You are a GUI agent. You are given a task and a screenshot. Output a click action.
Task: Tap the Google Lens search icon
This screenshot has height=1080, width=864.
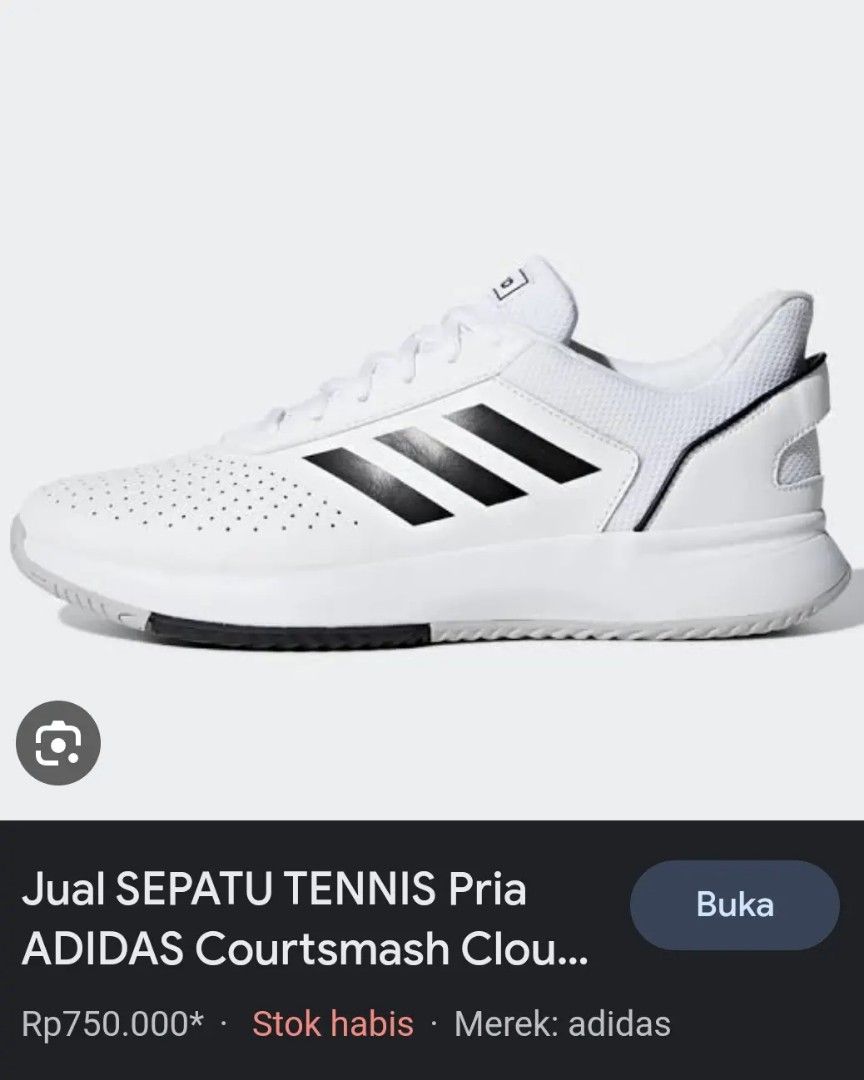(x=58, y=742)
